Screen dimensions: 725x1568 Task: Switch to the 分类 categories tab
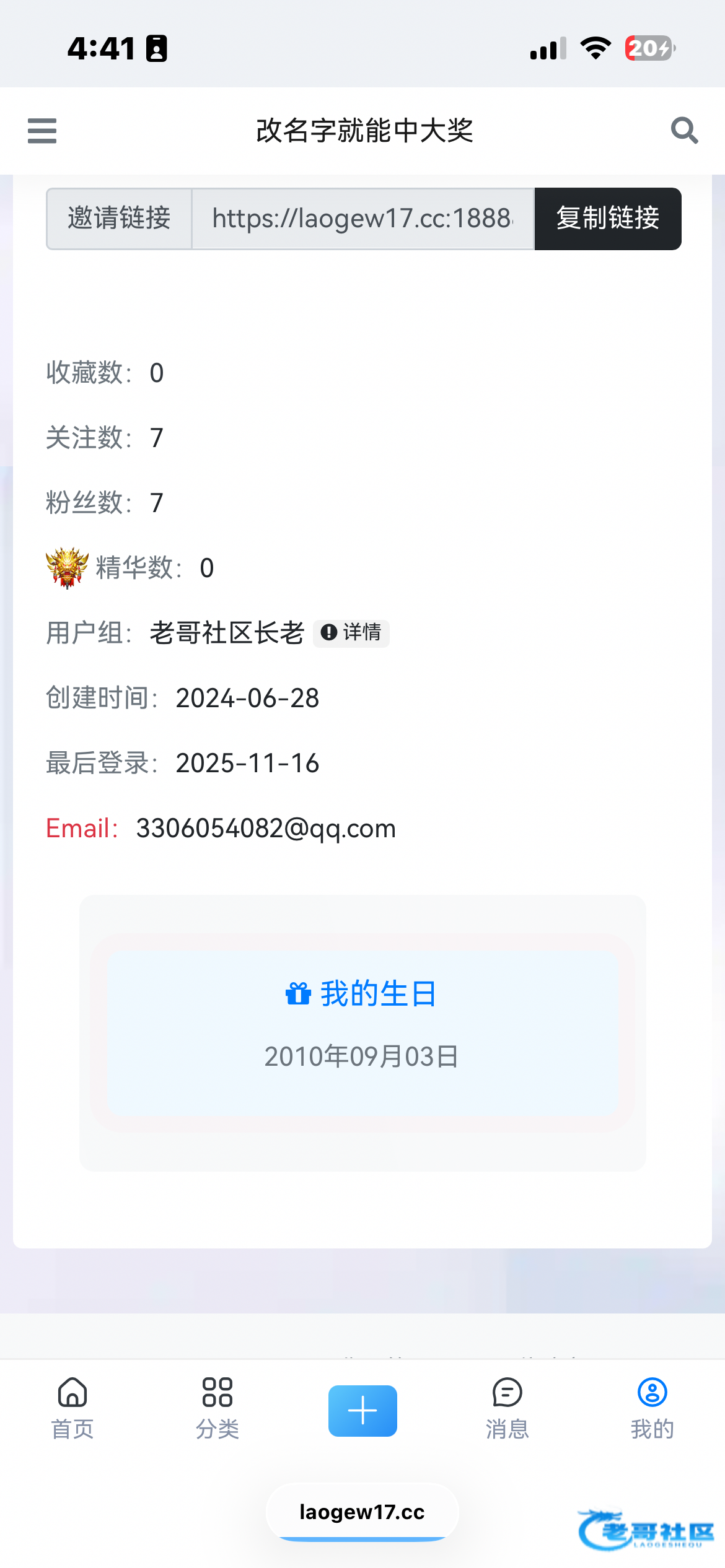click(217, 1408)
